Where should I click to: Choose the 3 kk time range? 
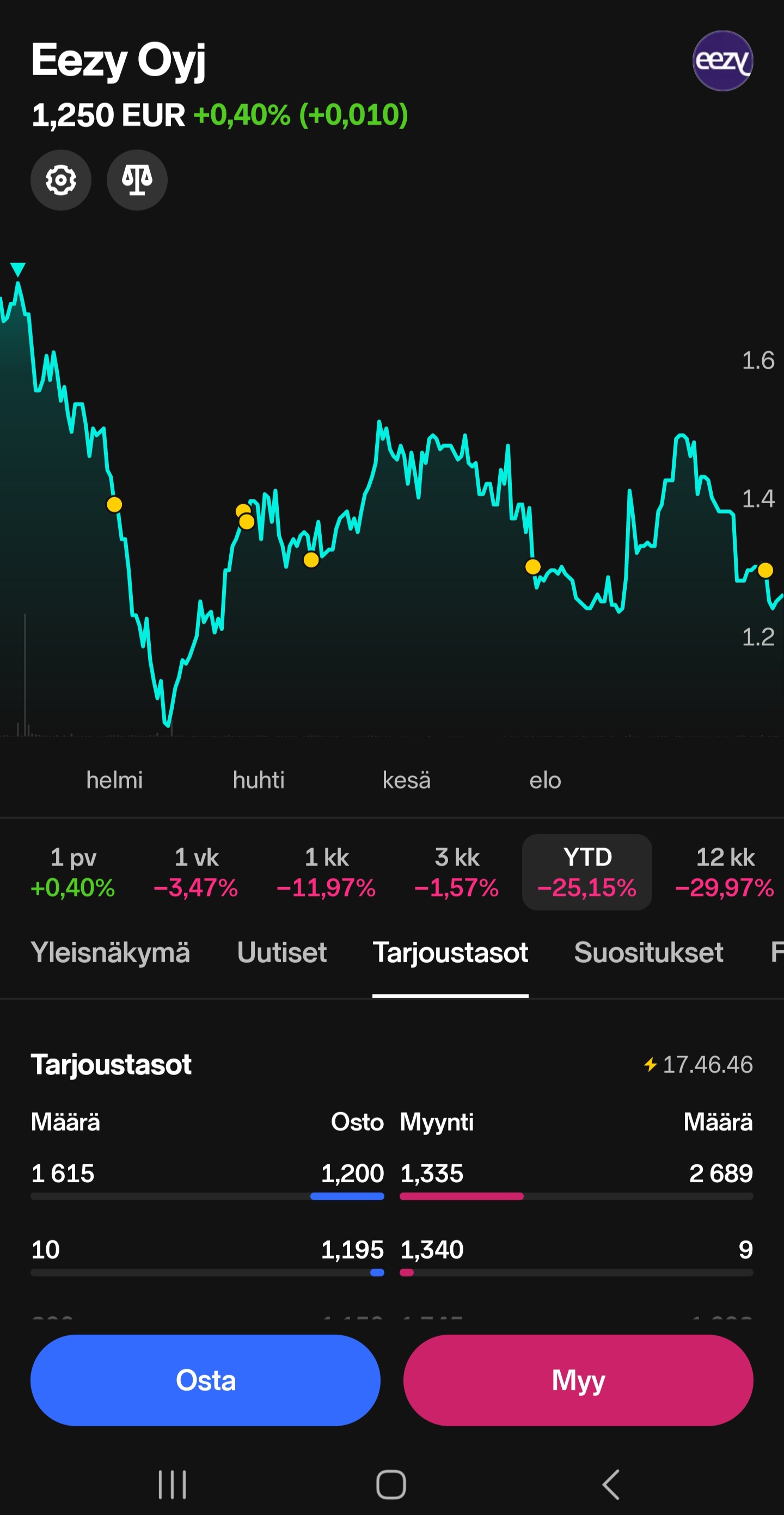[457, 872]
